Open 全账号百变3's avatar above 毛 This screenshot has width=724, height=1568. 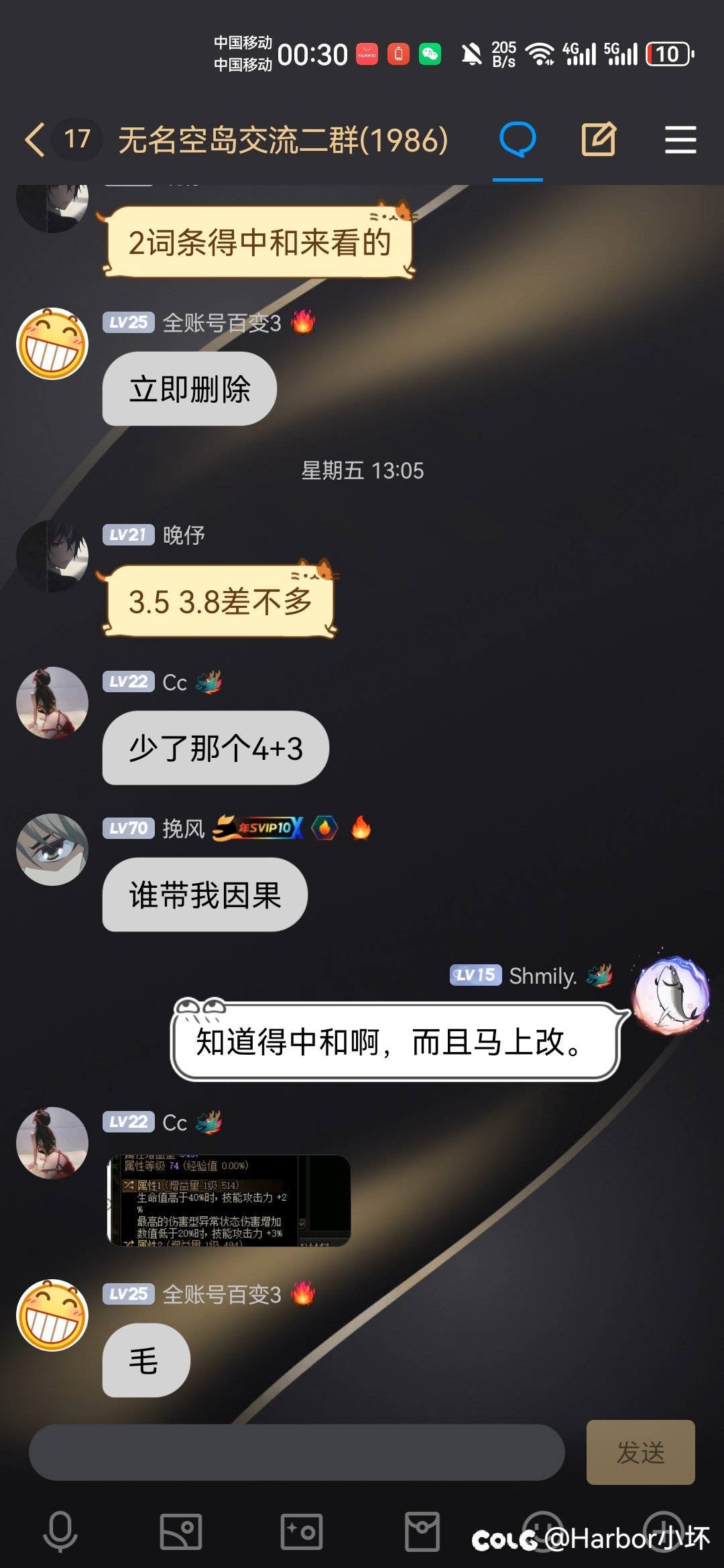click(52, 1315)
